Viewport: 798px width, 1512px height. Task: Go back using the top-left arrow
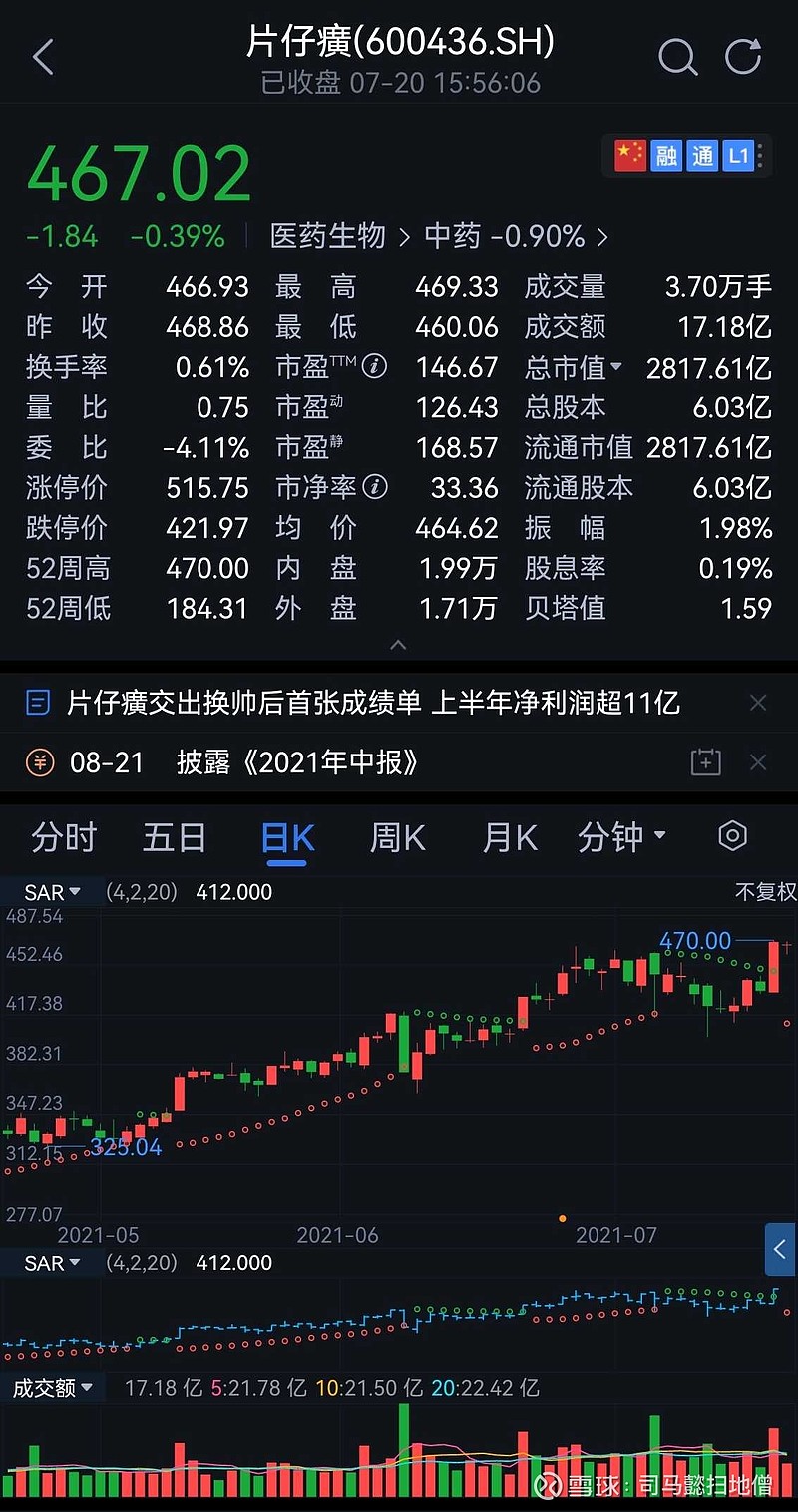click(43, 58)
